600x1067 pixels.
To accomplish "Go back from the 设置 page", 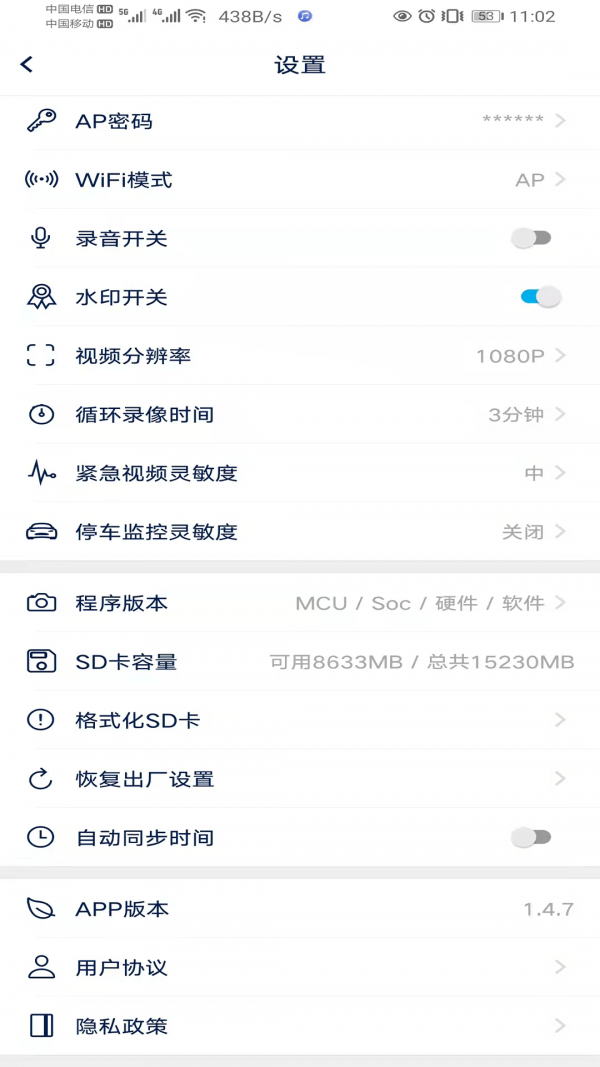I will point(27,65).
